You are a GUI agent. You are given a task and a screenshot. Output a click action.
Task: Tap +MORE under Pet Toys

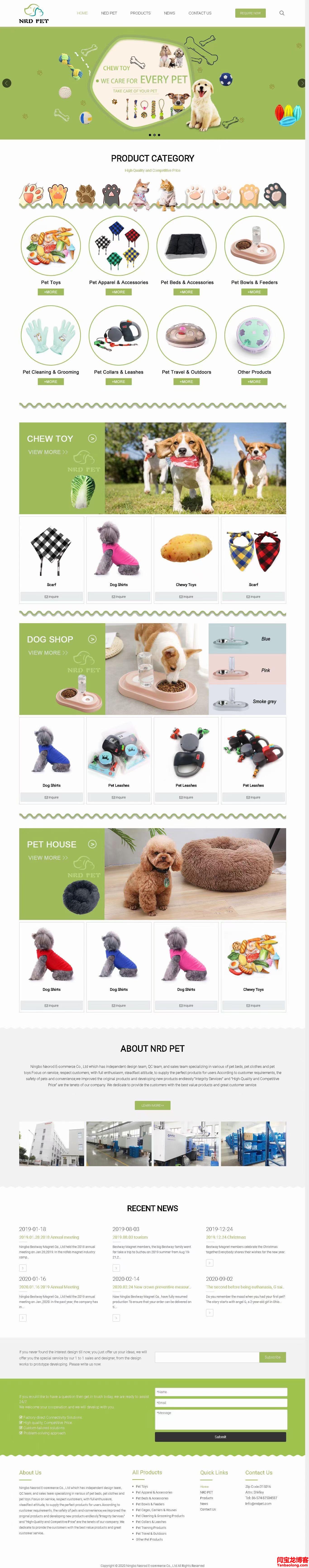pyautogui.click(x=50, y=292)
